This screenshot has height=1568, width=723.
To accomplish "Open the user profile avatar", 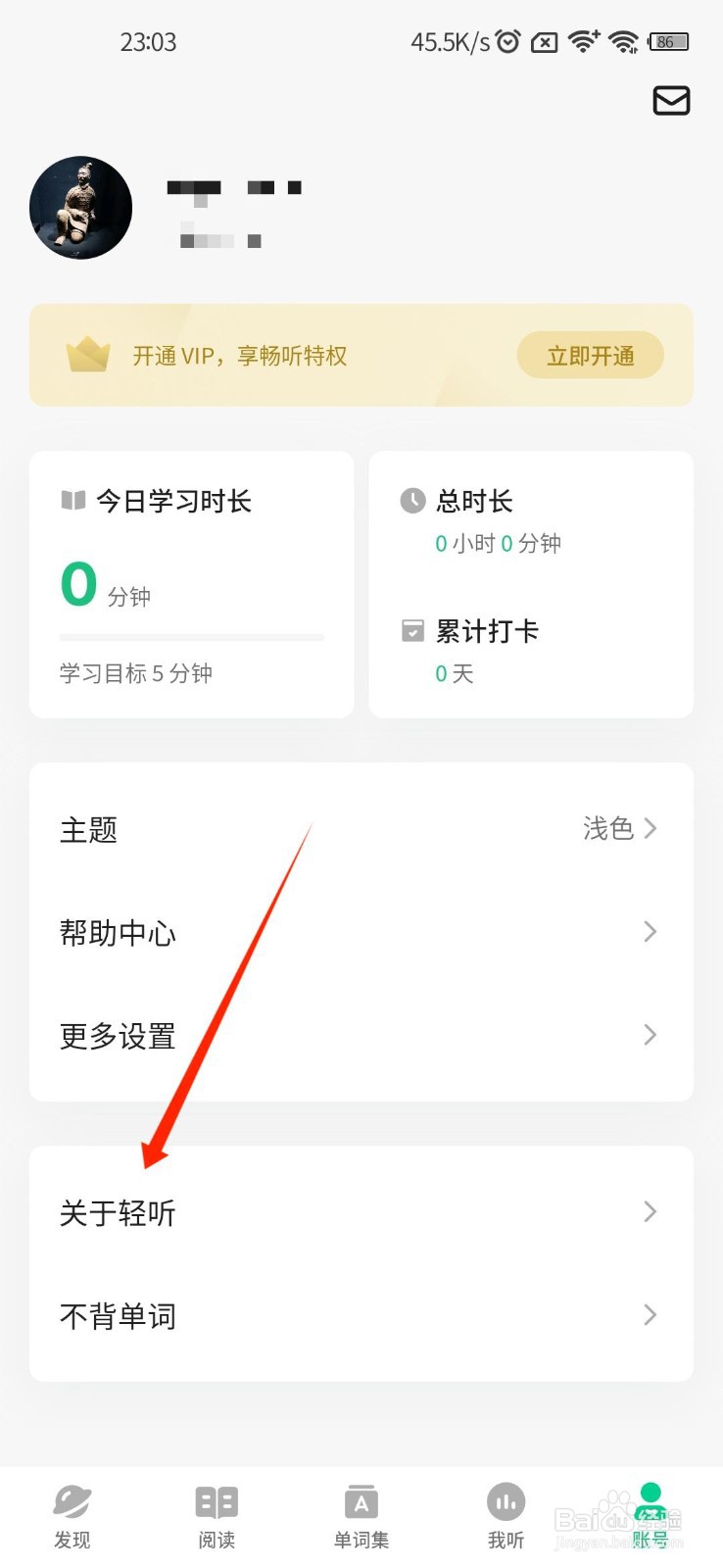I will pos(80,207).
